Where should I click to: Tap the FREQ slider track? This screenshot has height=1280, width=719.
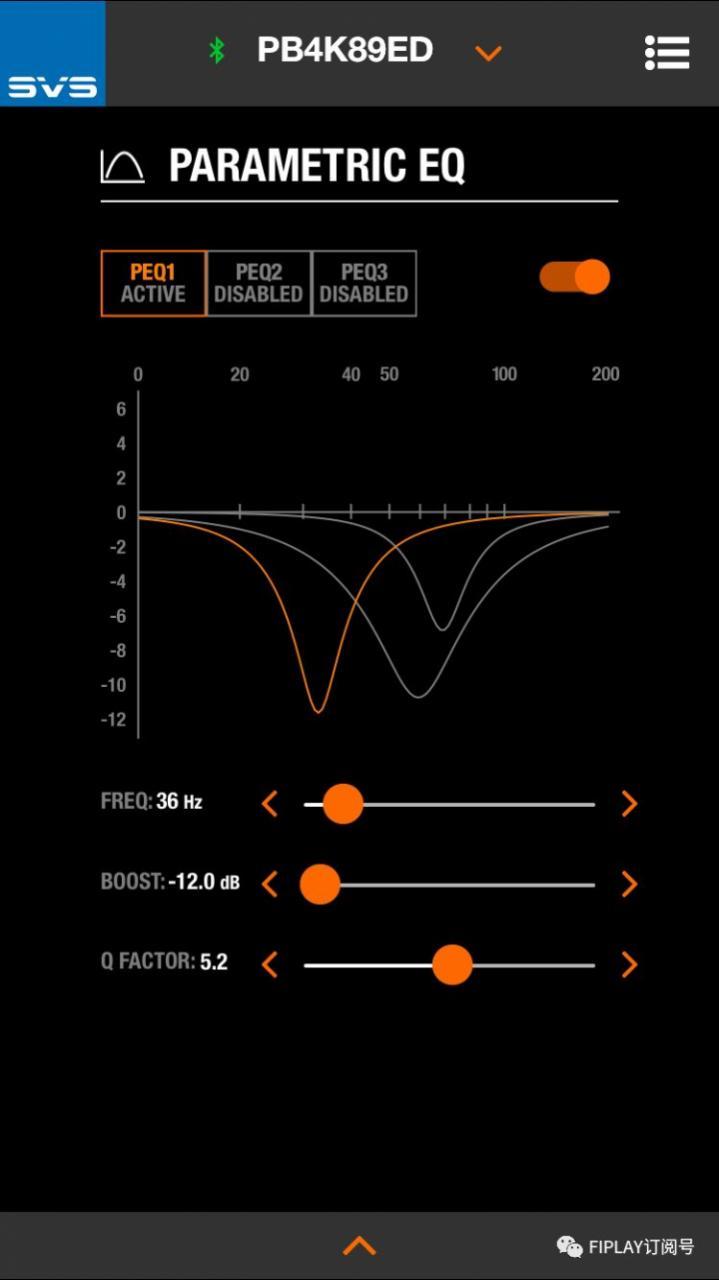[480, 804]
